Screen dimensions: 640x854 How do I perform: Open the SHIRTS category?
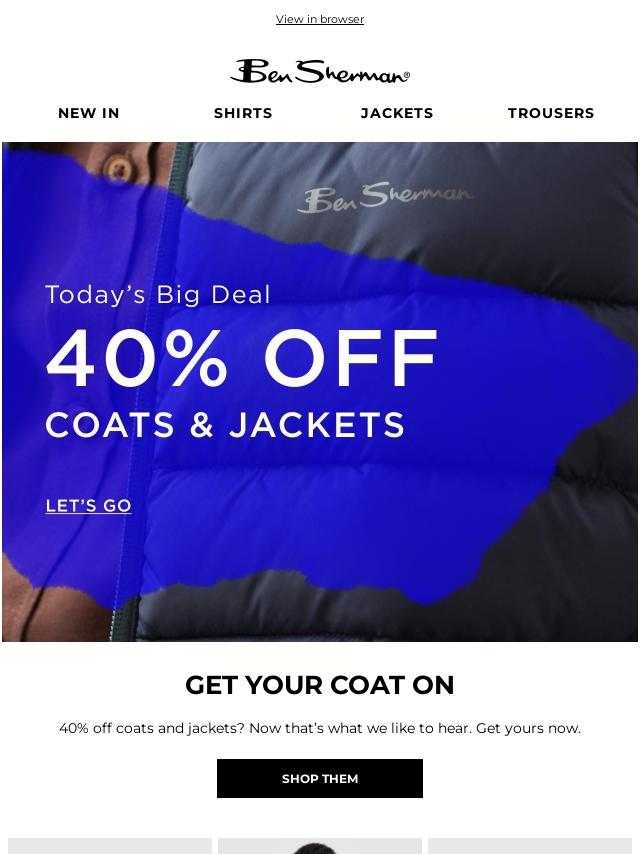(x=243, y=113)
